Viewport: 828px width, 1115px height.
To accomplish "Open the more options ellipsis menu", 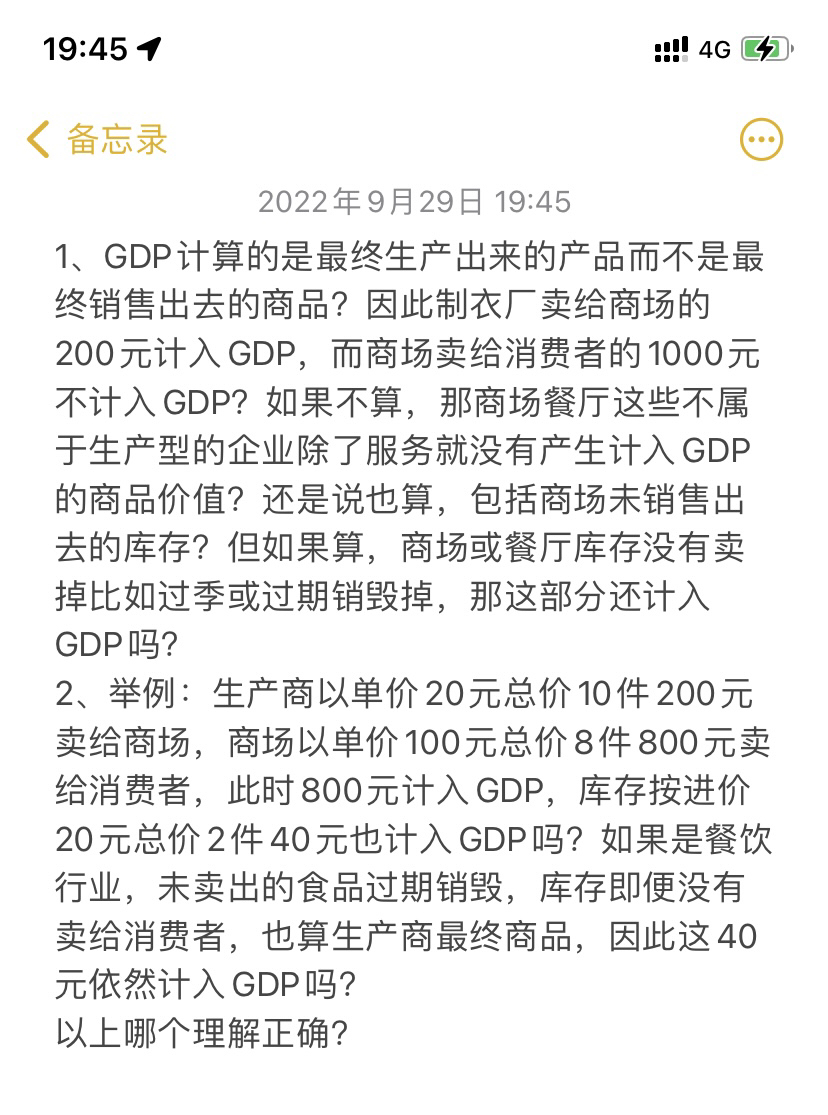I will coord(761,140).
